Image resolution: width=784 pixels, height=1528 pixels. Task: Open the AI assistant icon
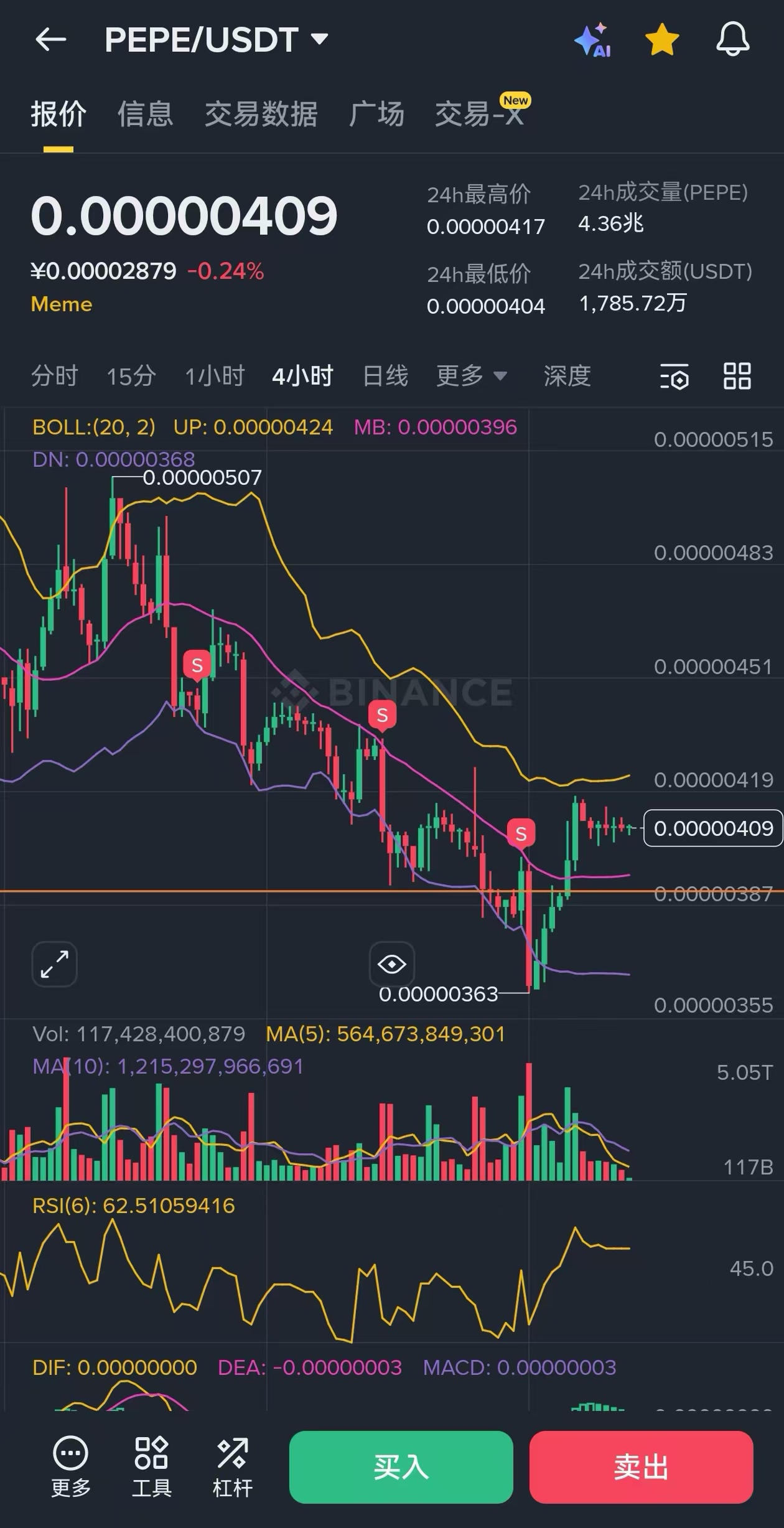(x=592, y=40)
